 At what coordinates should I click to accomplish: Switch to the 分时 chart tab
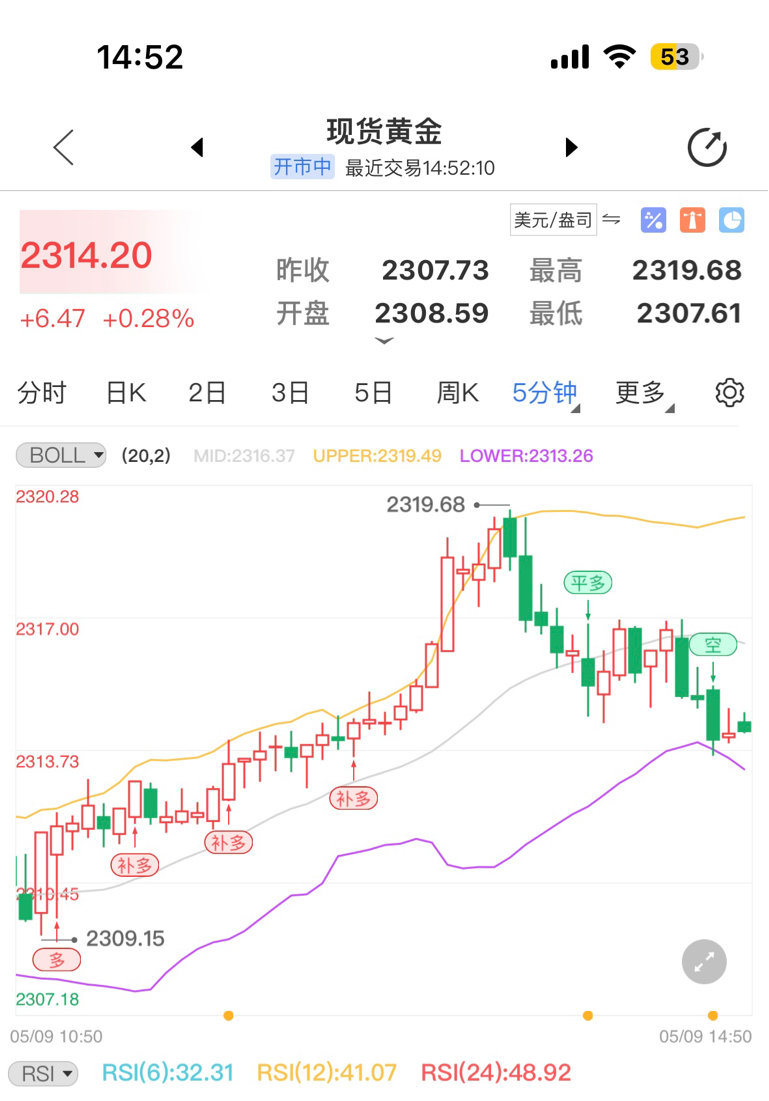tap(41, 393)
